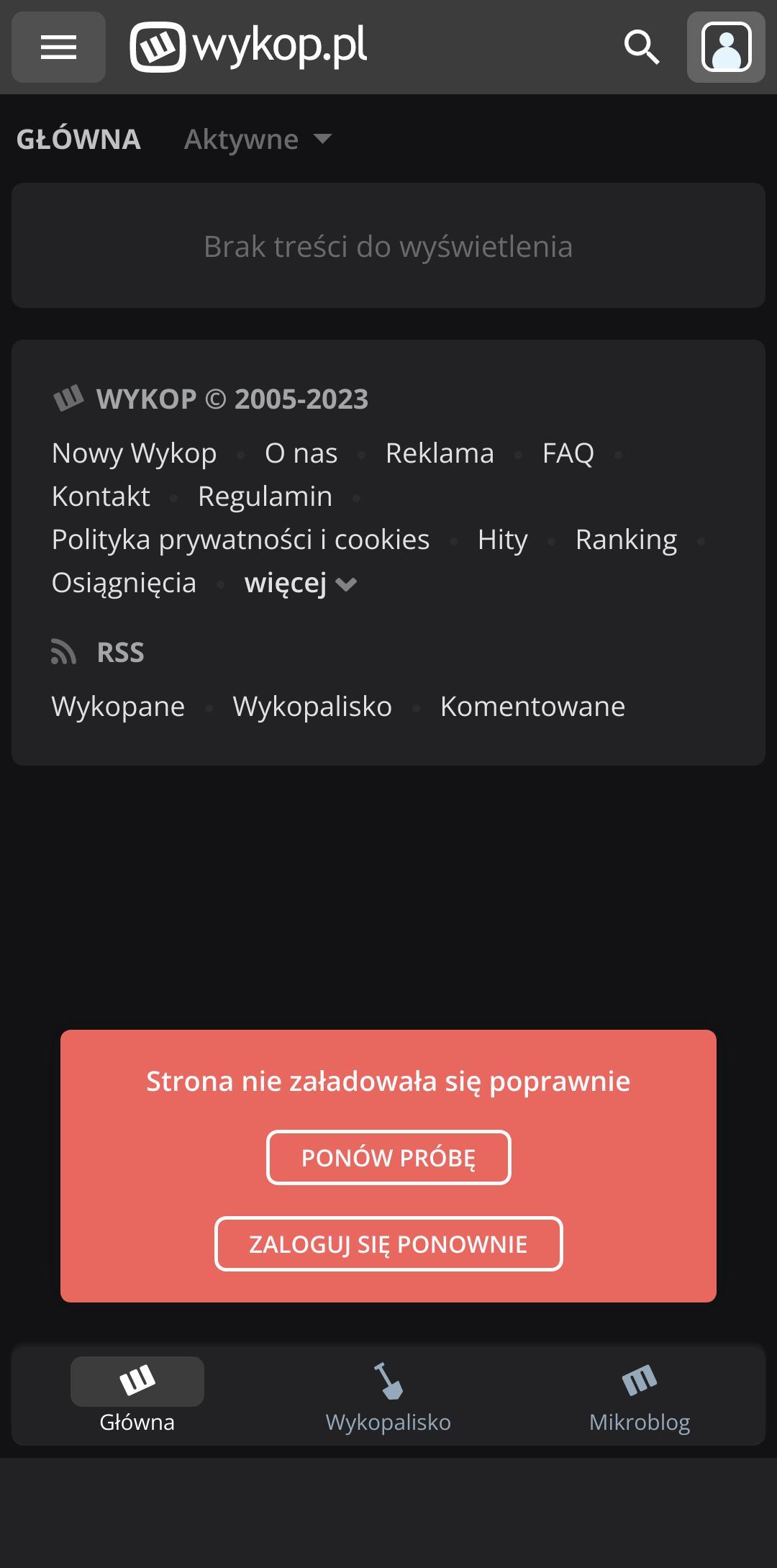
Task: Open the Ranking page
Action: pyautogui.click(x=624, y=539)
